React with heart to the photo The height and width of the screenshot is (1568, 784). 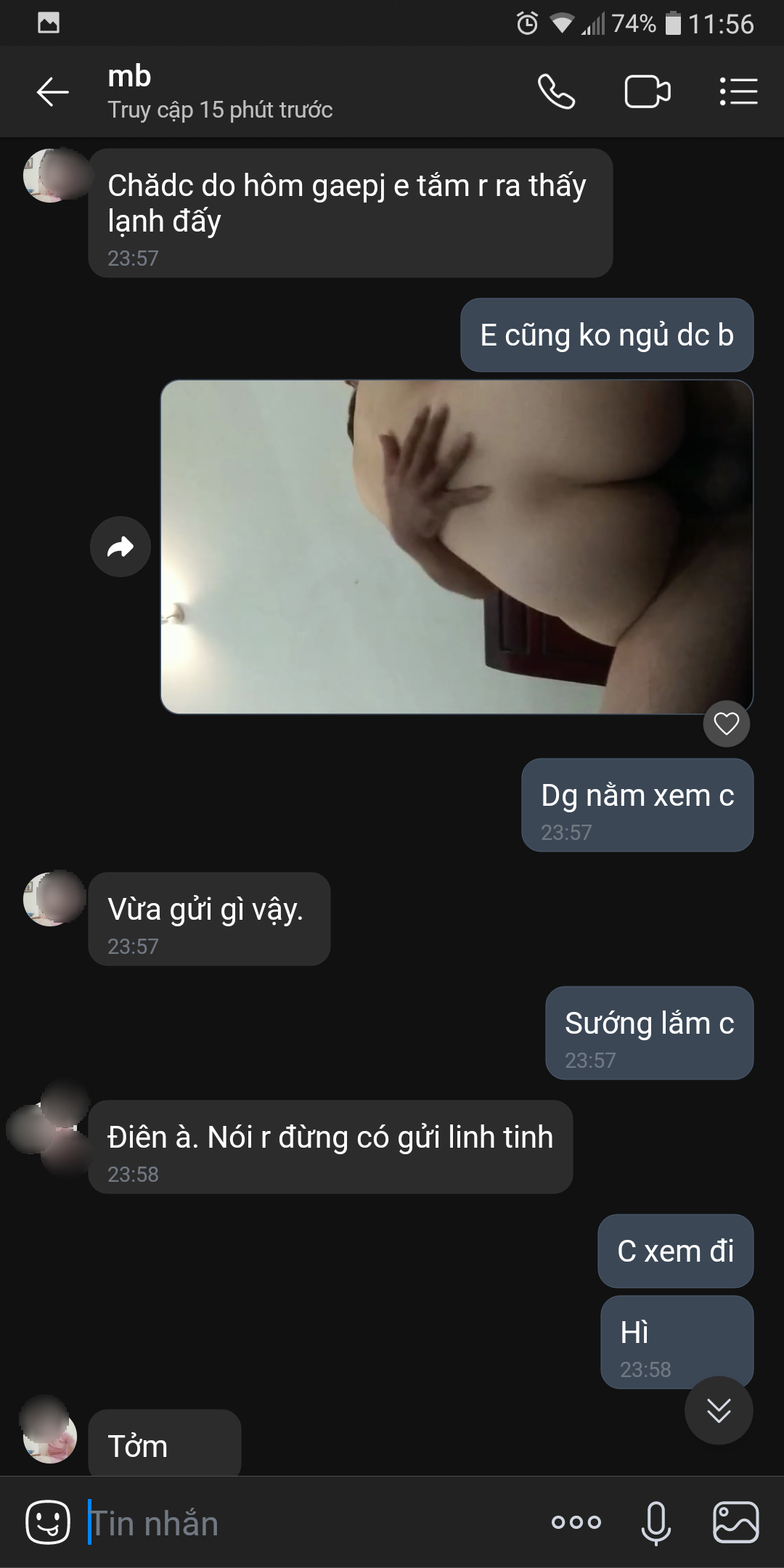point(726,724)
